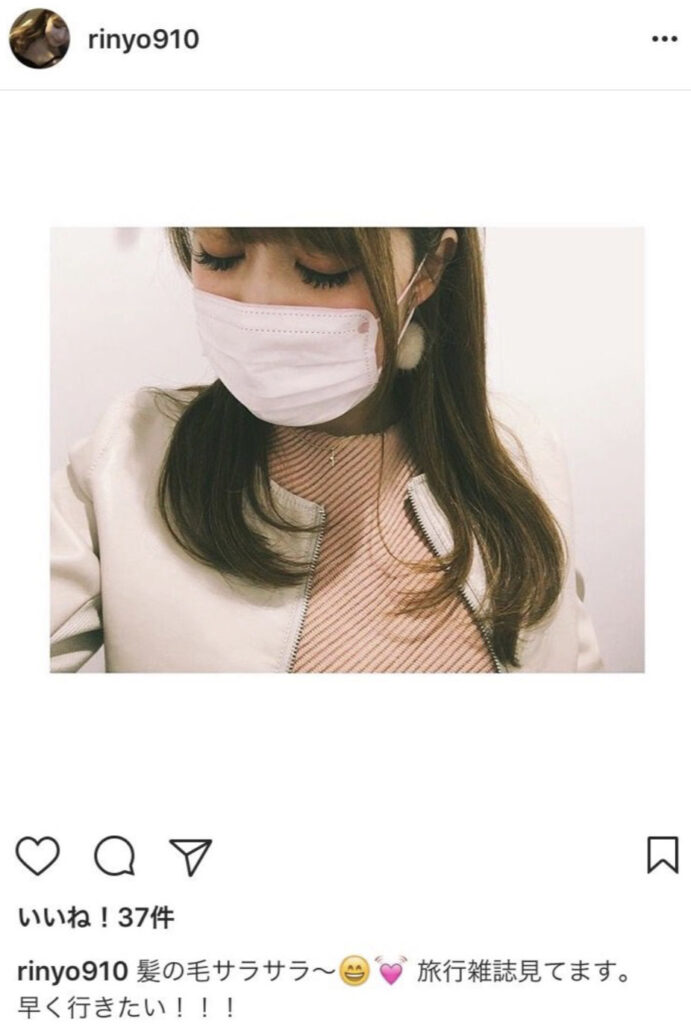Share the post with the paper plane icon
The height and width of the screenshot is (1024, 691).
[189, 856]
